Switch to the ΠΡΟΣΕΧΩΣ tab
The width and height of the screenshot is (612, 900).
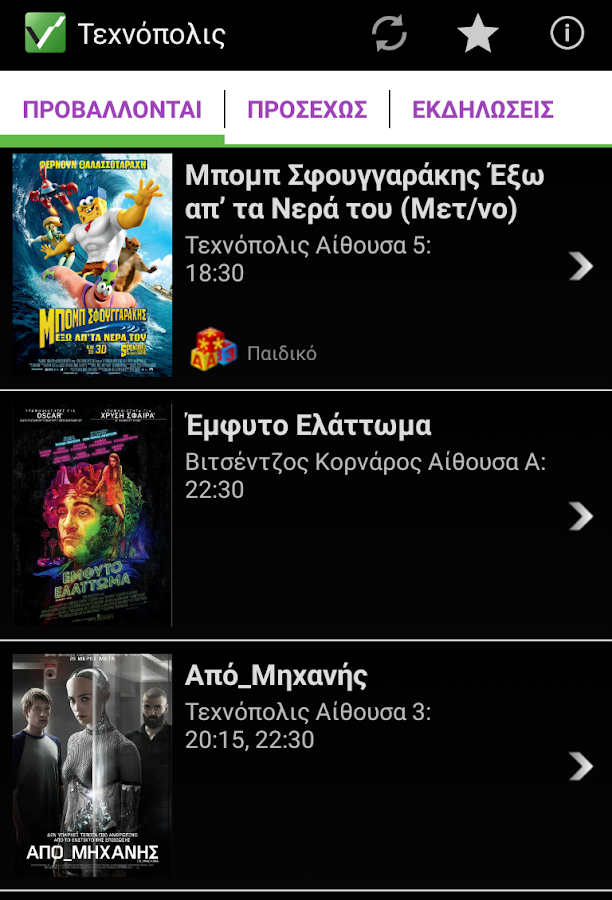pyautogui.click(x=307, y=109)
